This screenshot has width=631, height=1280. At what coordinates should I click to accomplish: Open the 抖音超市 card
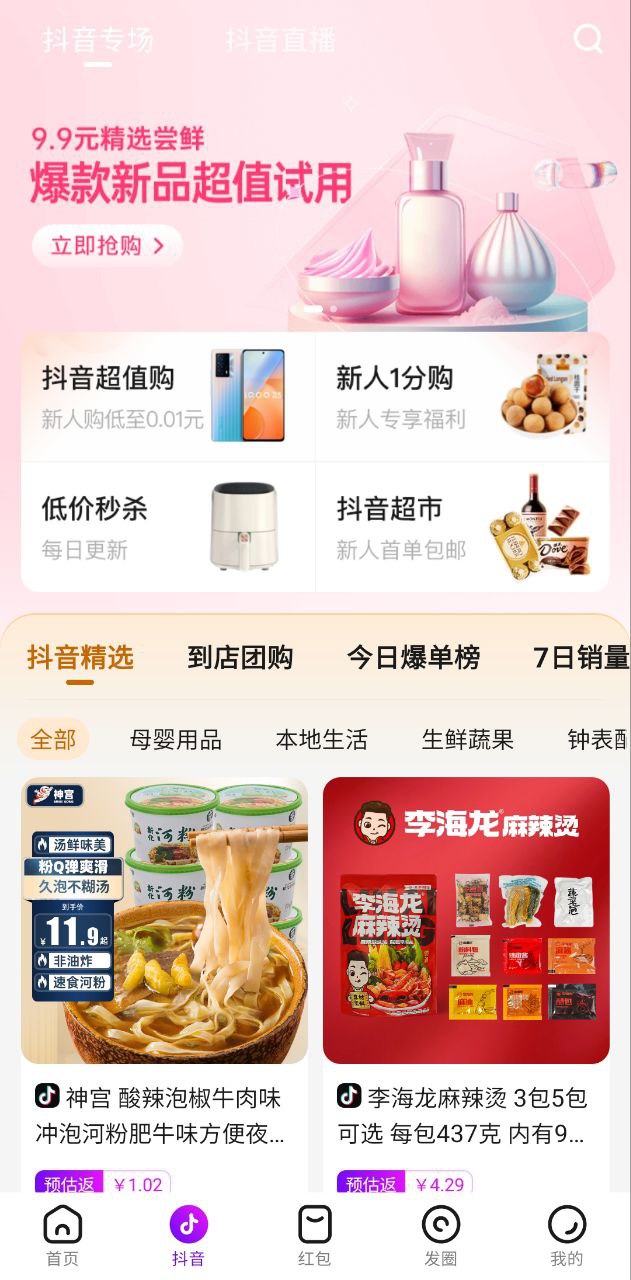click(462, 526)
